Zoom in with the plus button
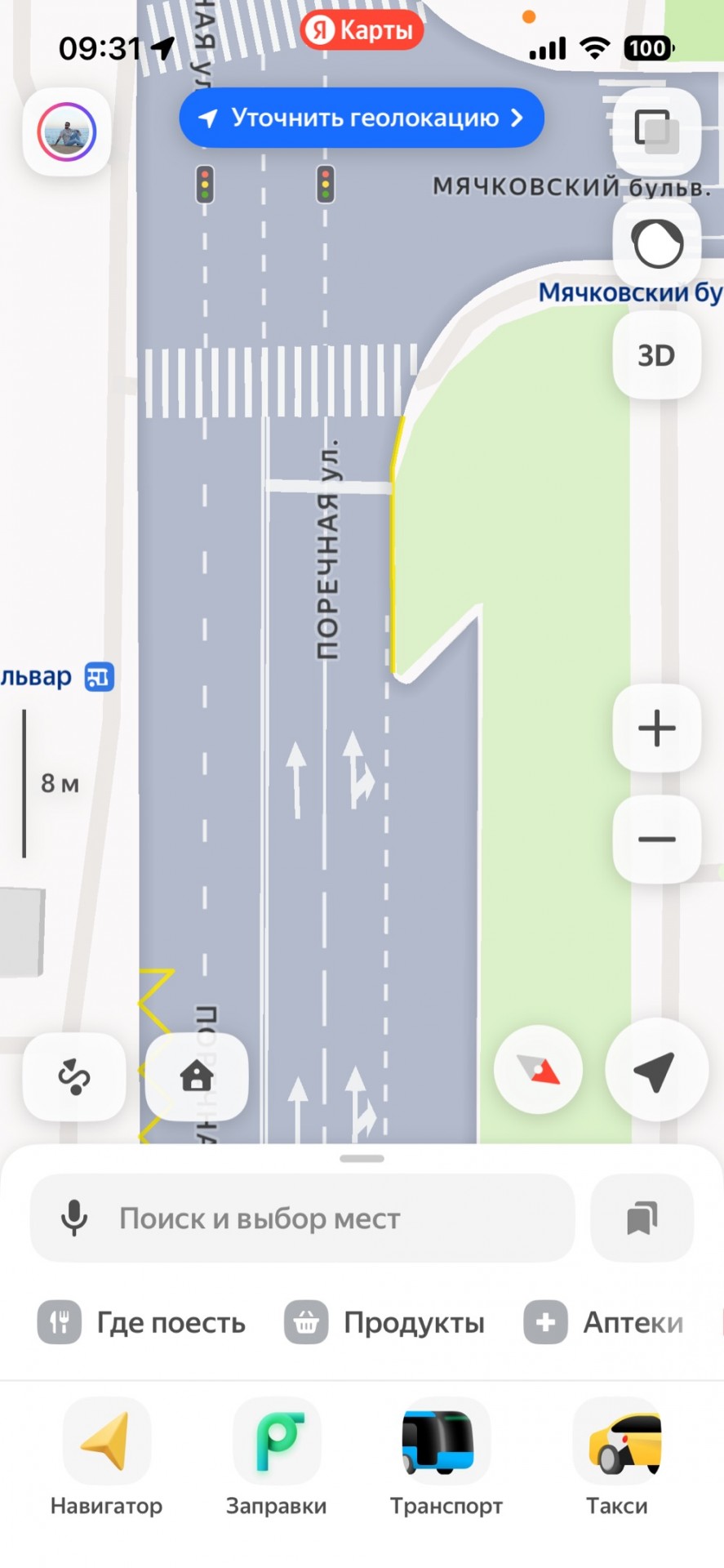Image resolution: width=724 pixels, height=1568 pixels. pyautogui.click(x=656, y=728)
